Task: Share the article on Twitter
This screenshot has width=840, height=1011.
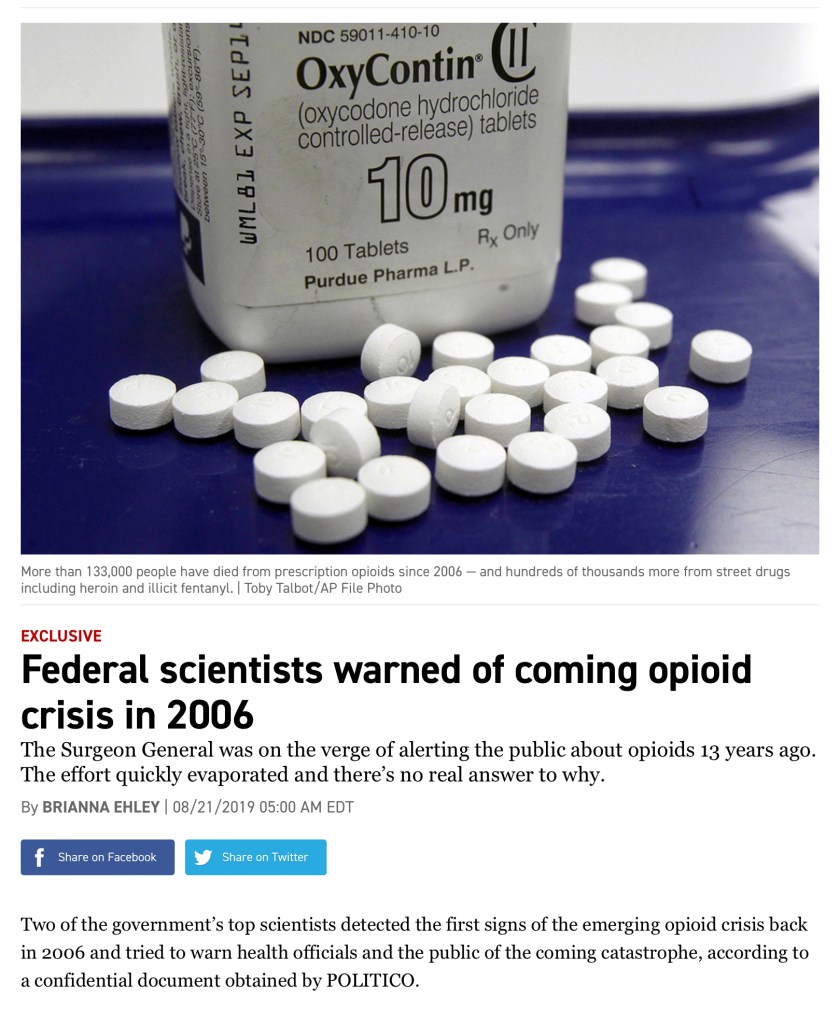Action: 255,857
